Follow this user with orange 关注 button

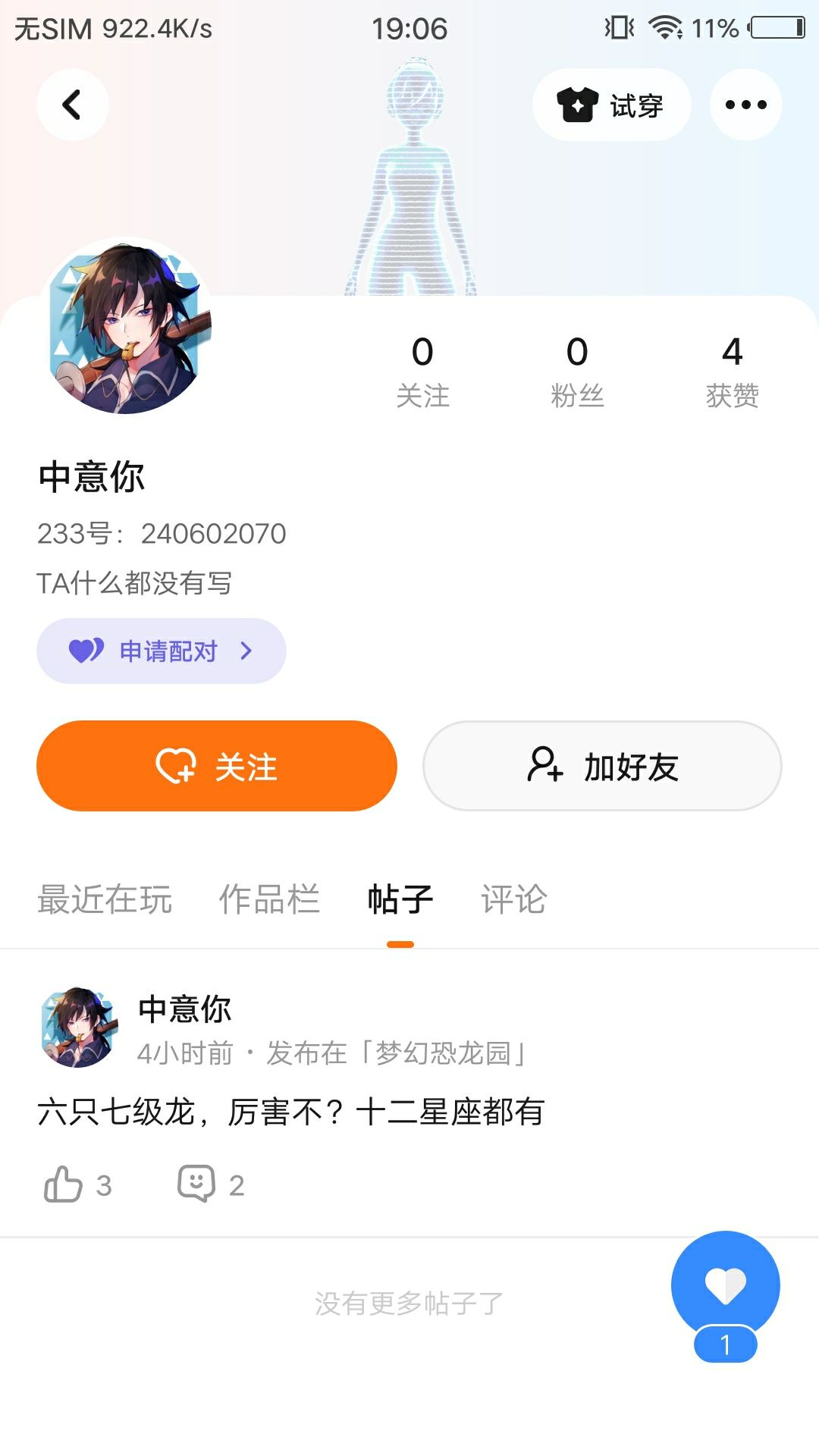(217, 766)
